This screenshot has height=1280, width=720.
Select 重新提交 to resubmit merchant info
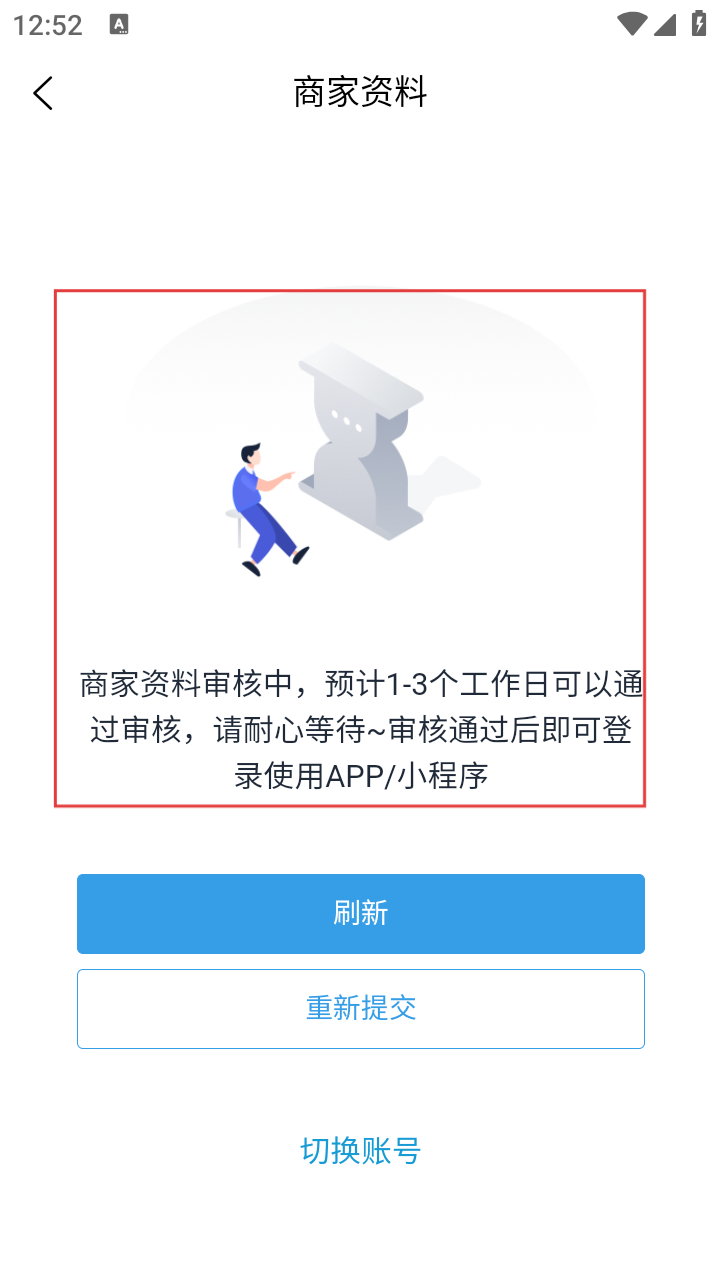(360, 1008)
